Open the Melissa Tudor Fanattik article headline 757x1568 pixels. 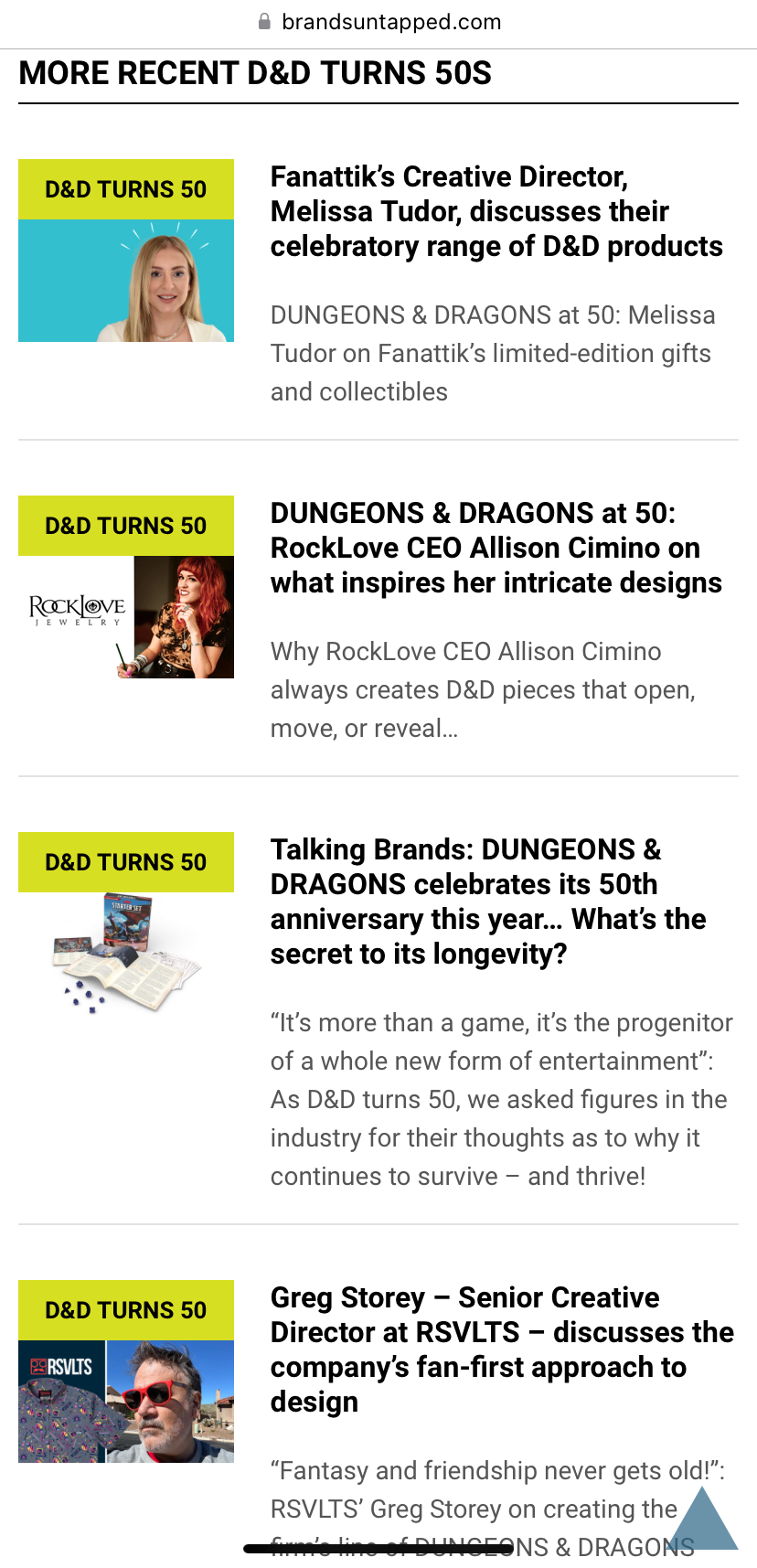tap(496, 211)
